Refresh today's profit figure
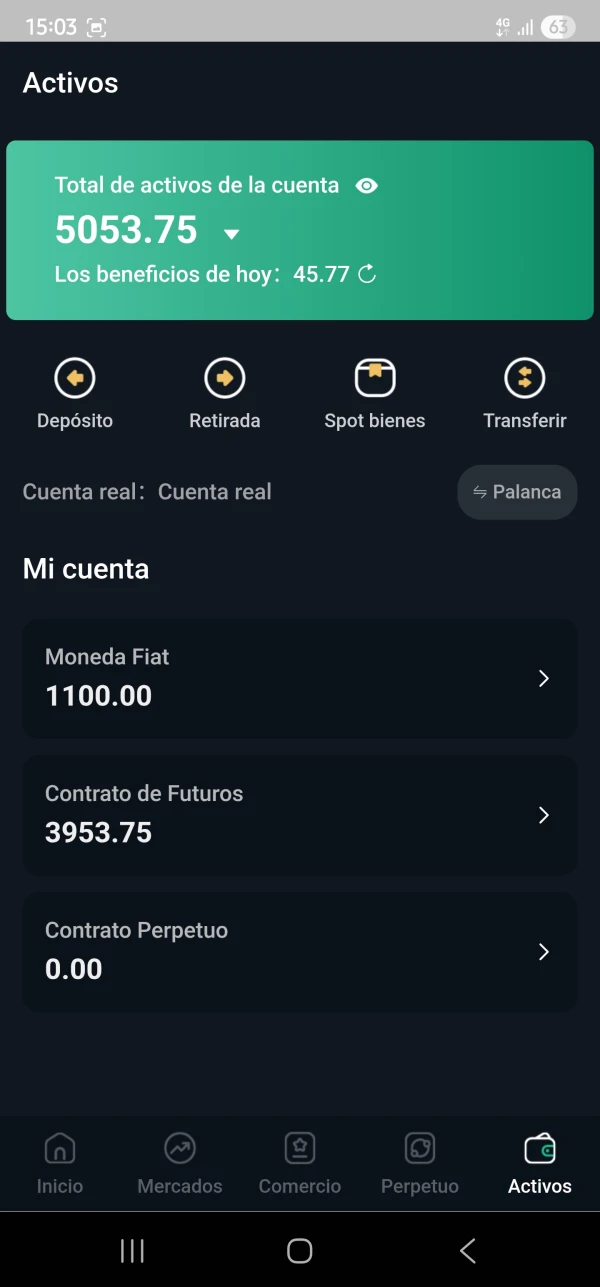This screenshot has width=600, height=1287. [x=367, y=274]
